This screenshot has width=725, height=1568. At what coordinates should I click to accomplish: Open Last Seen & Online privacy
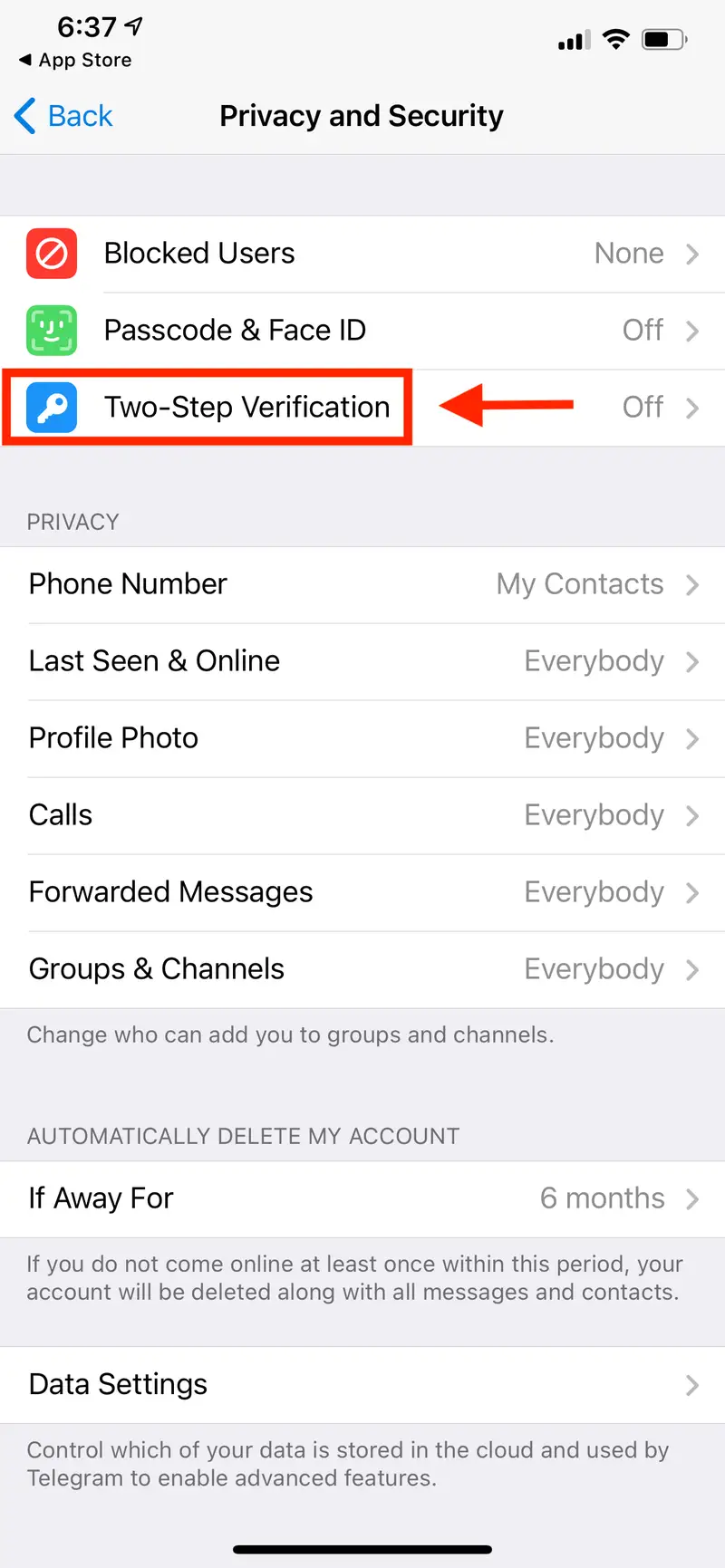point(362,661)
